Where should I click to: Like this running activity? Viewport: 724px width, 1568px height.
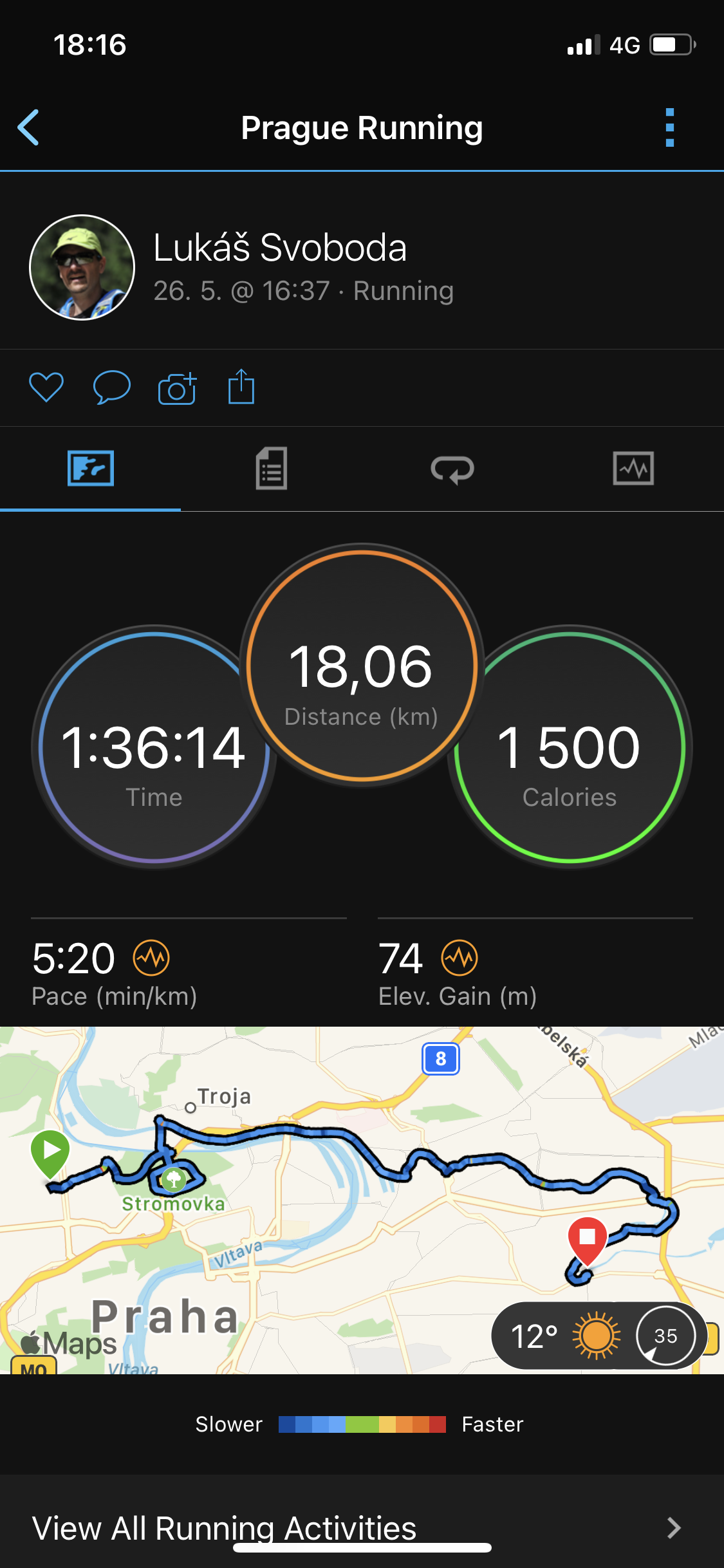click(x=46, y=387)
